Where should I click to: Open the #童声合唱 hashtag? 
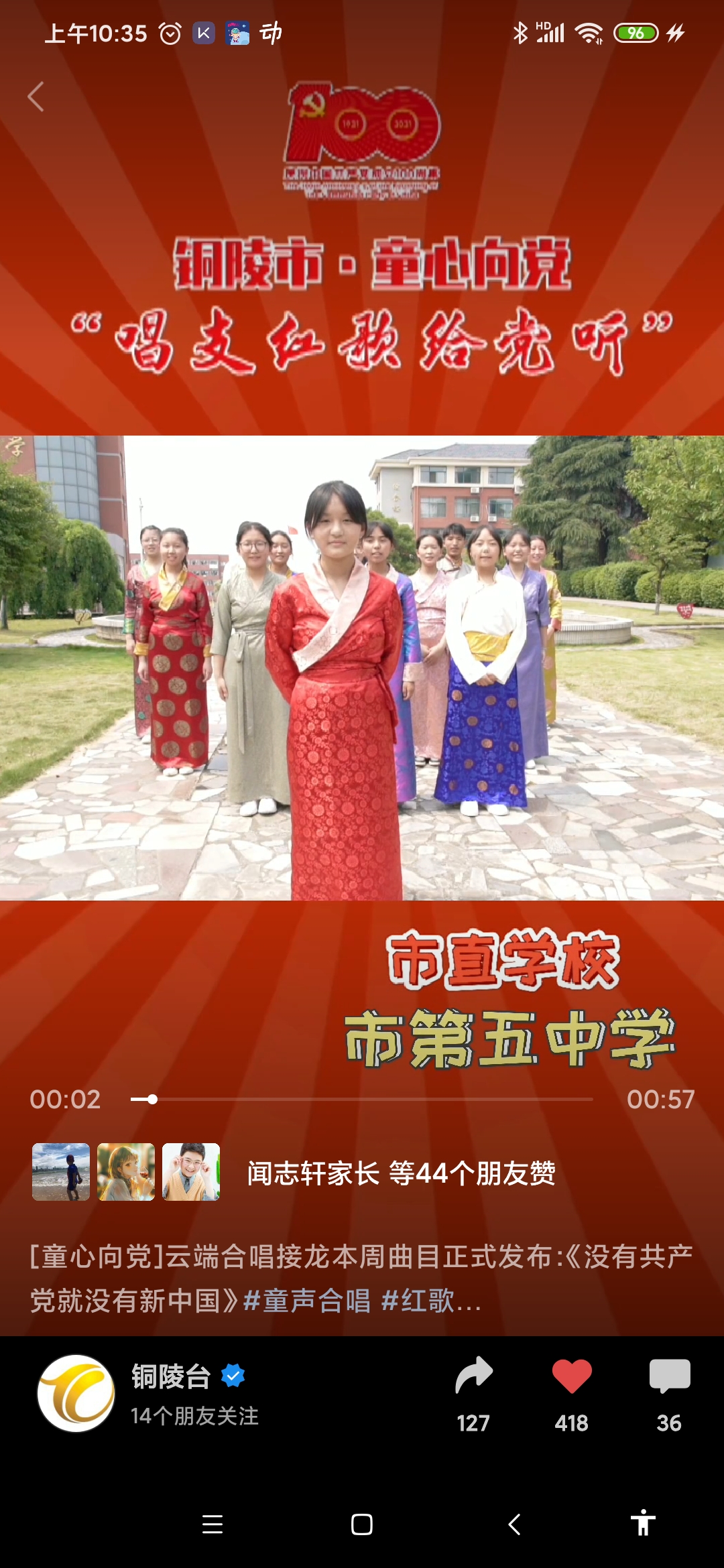click(x=307, y=1301)
